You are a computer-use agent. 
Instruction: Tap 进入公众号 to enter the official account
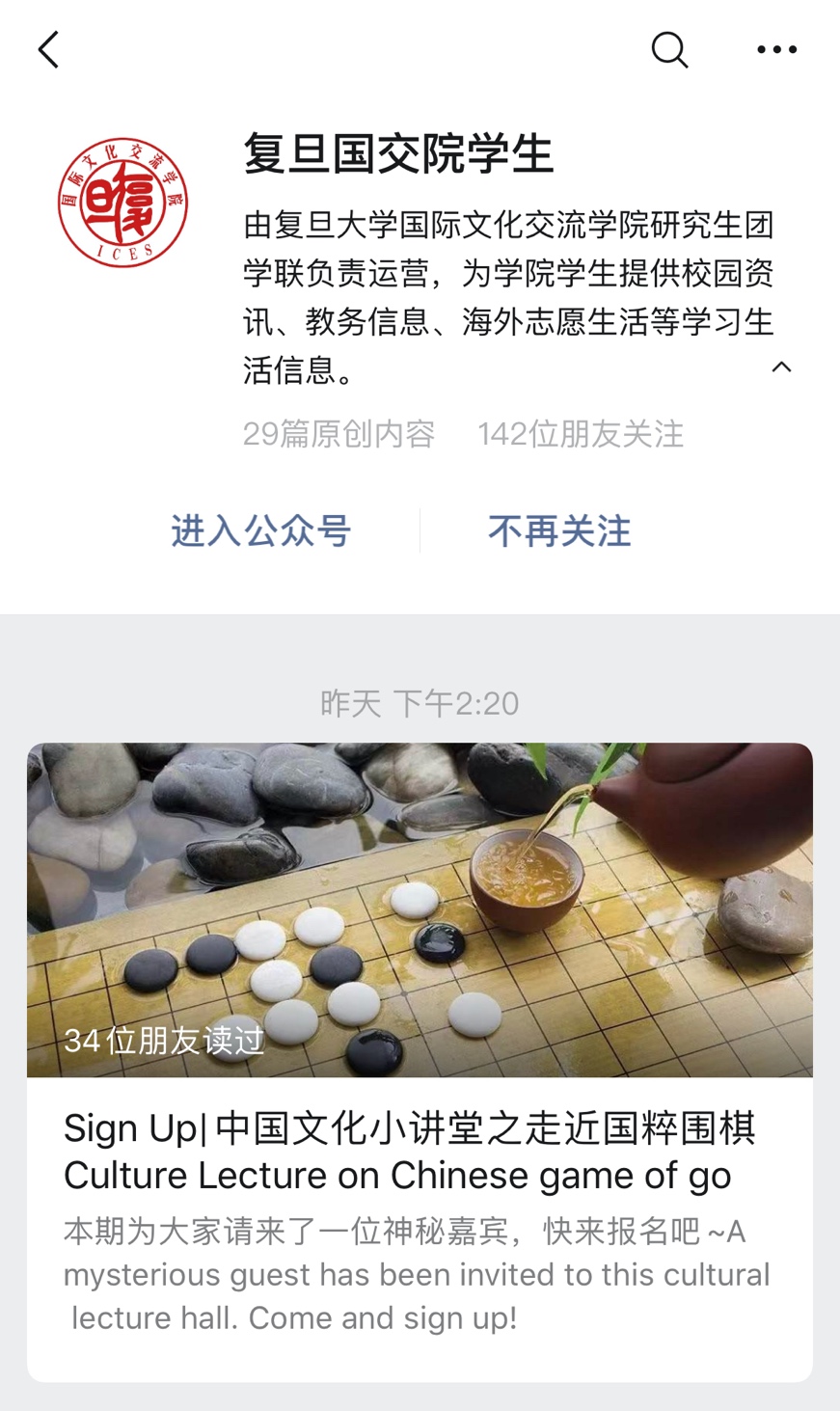(x=260, y=531)
